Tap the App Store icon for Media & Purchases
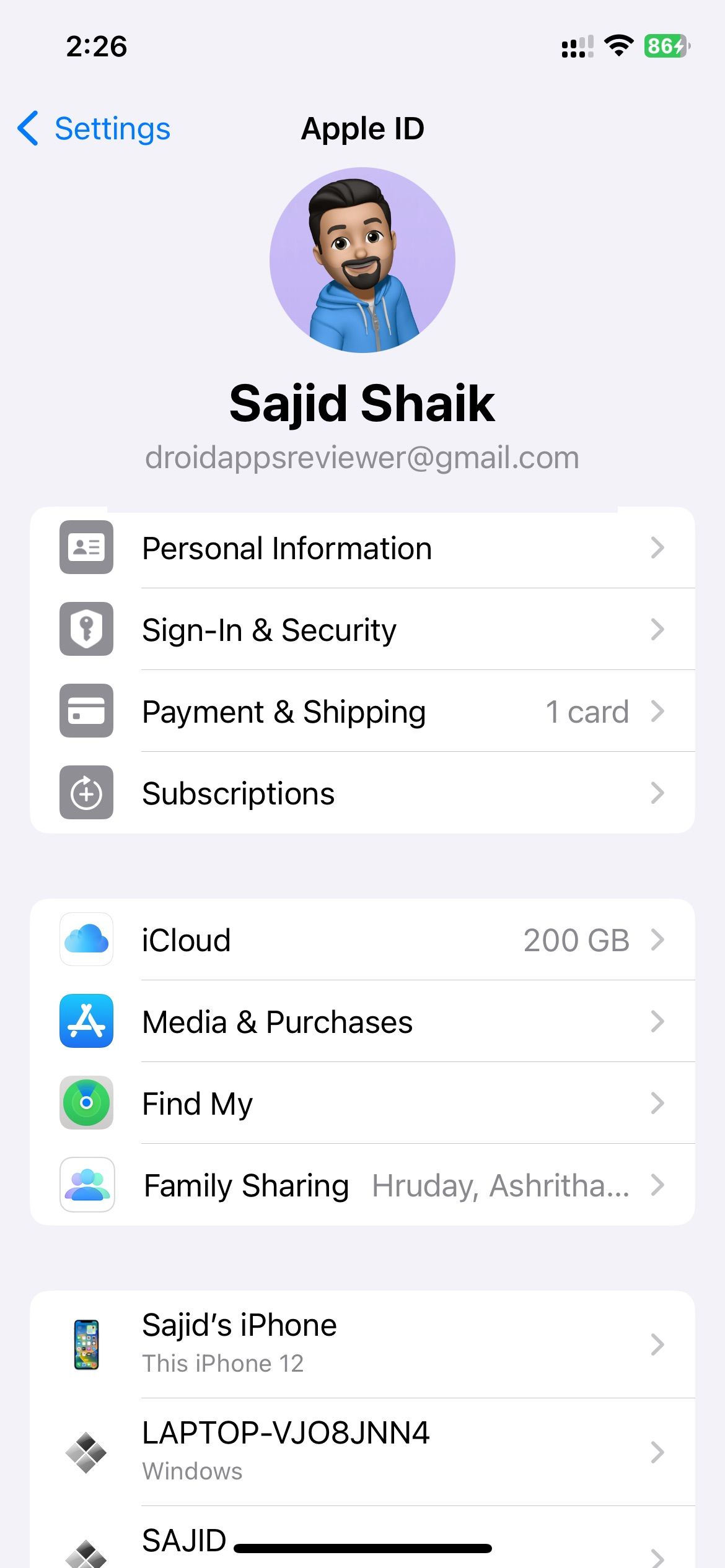The height and width of the screenshot is (1568, 725). tap(86, 1022)
